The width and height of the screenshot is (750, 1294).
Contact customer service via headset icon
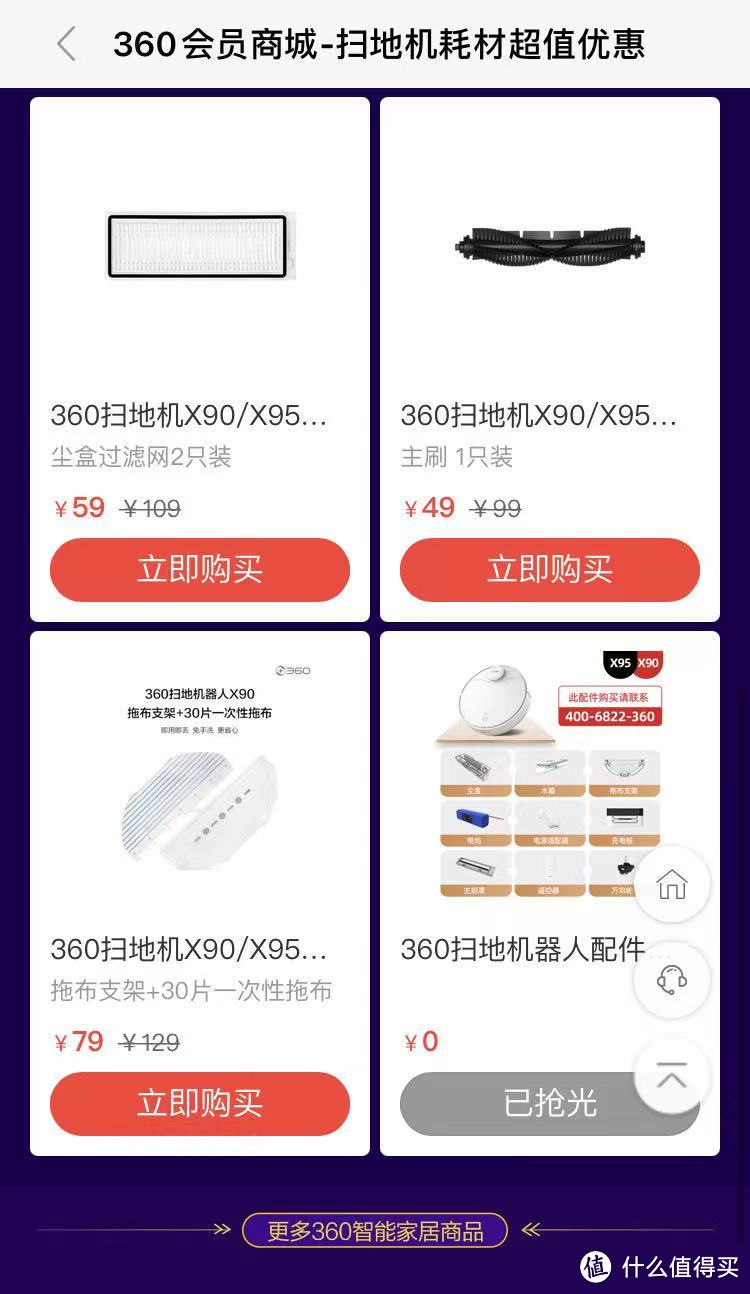672,980
